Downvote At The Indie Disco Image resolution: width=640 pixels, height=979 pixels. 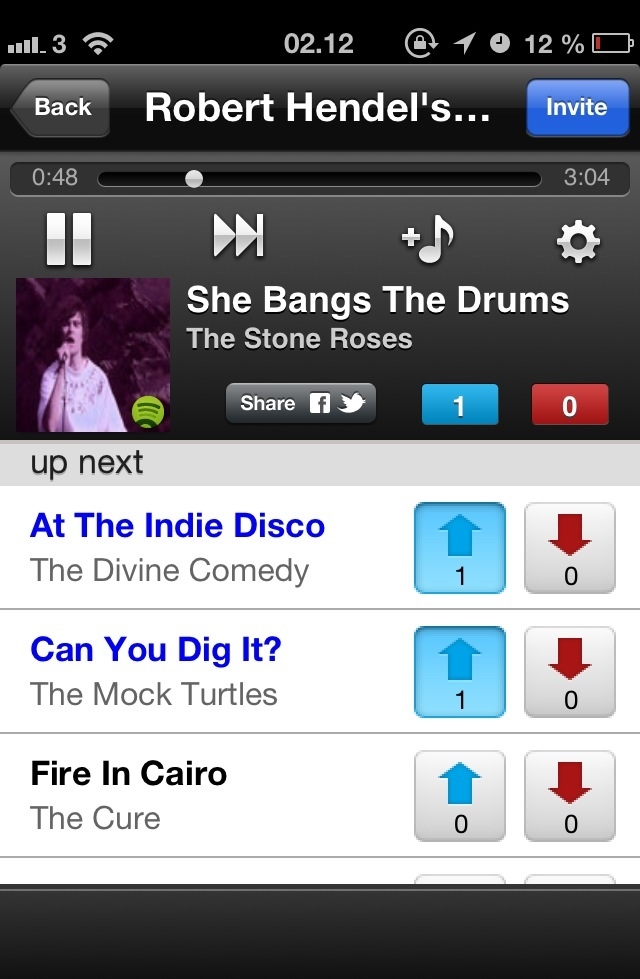pos(570,548)
